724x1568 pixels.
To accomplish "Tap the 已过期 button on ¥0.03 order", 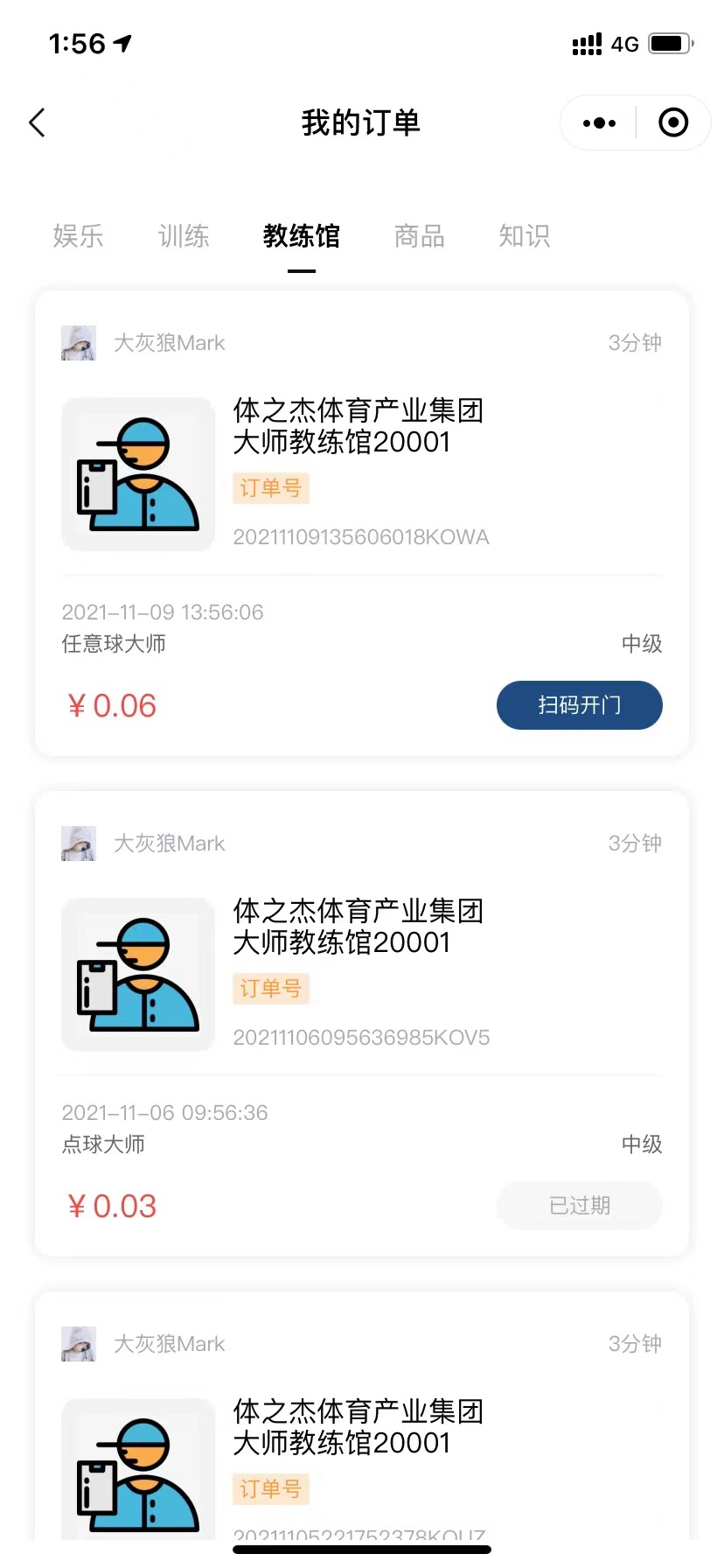I will (x=579, y=1206).
